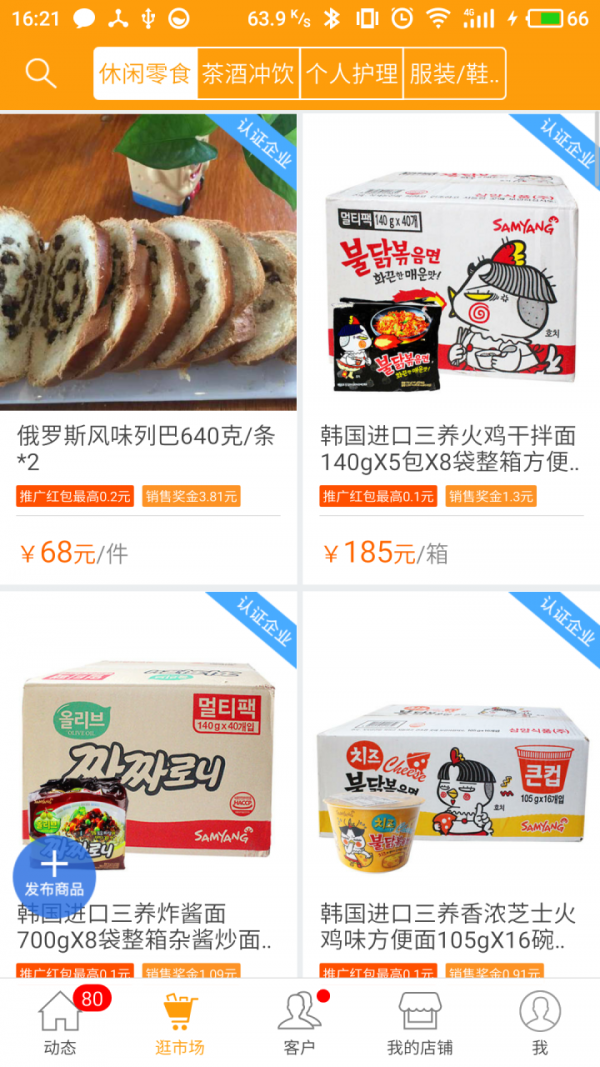Open the search magnifier icon
Image resolution: width=600 pixels, height=1067 pixels.
40,73
